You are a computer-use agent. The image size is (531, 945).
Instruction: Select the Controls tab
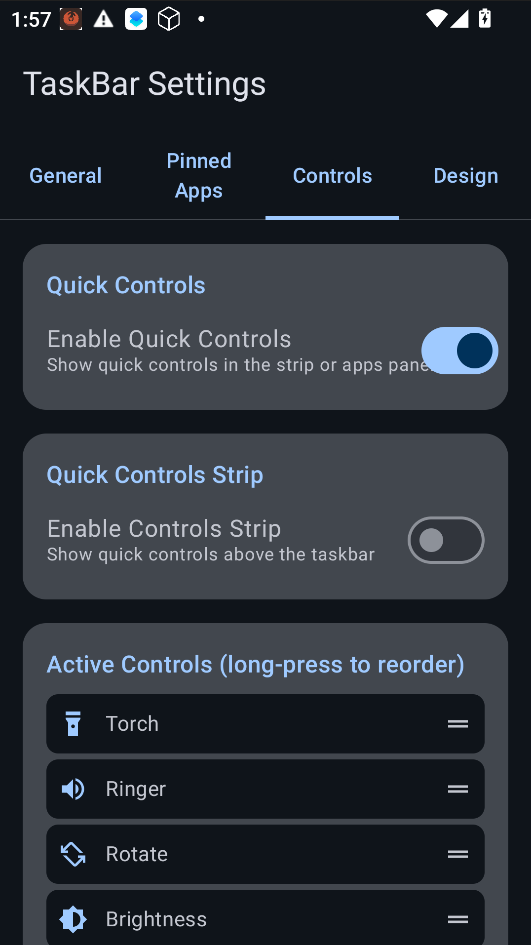pos(332,176)
